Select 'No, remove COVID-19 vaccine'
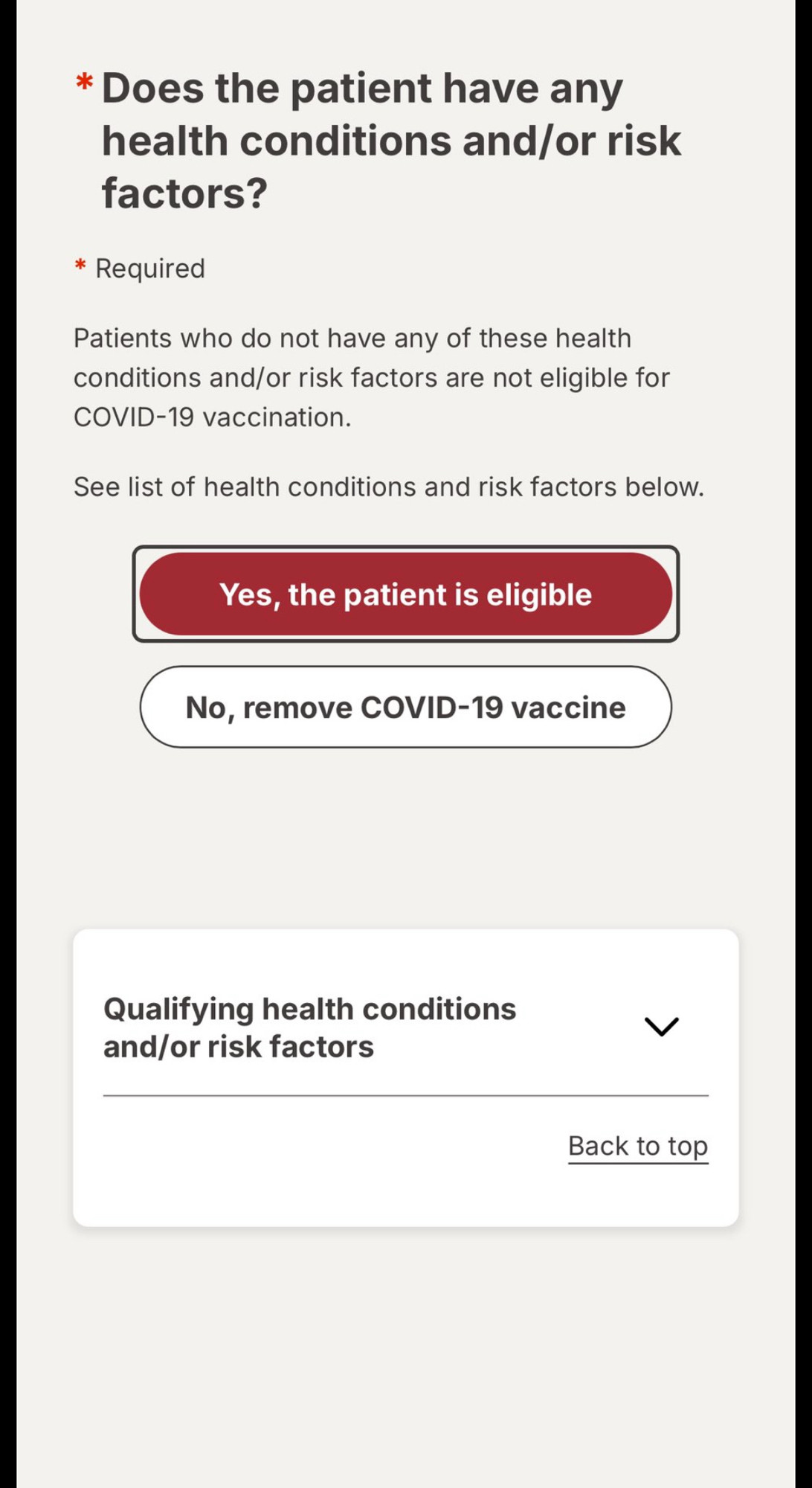This screenshot has height=1488, width=812. 405,707
